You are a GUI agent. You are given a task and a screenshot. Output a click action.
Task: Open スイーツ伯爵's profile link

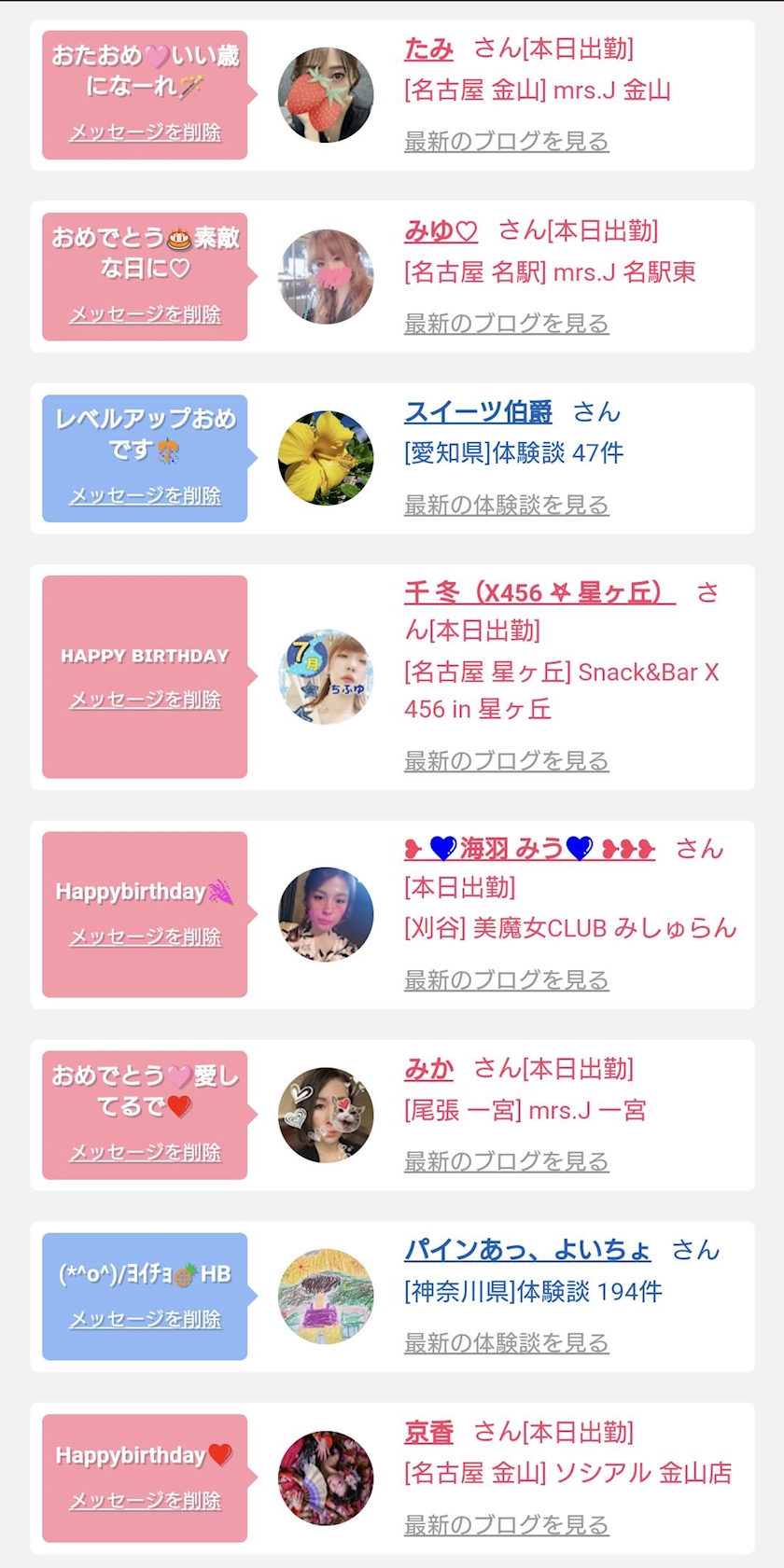(478, 411)
